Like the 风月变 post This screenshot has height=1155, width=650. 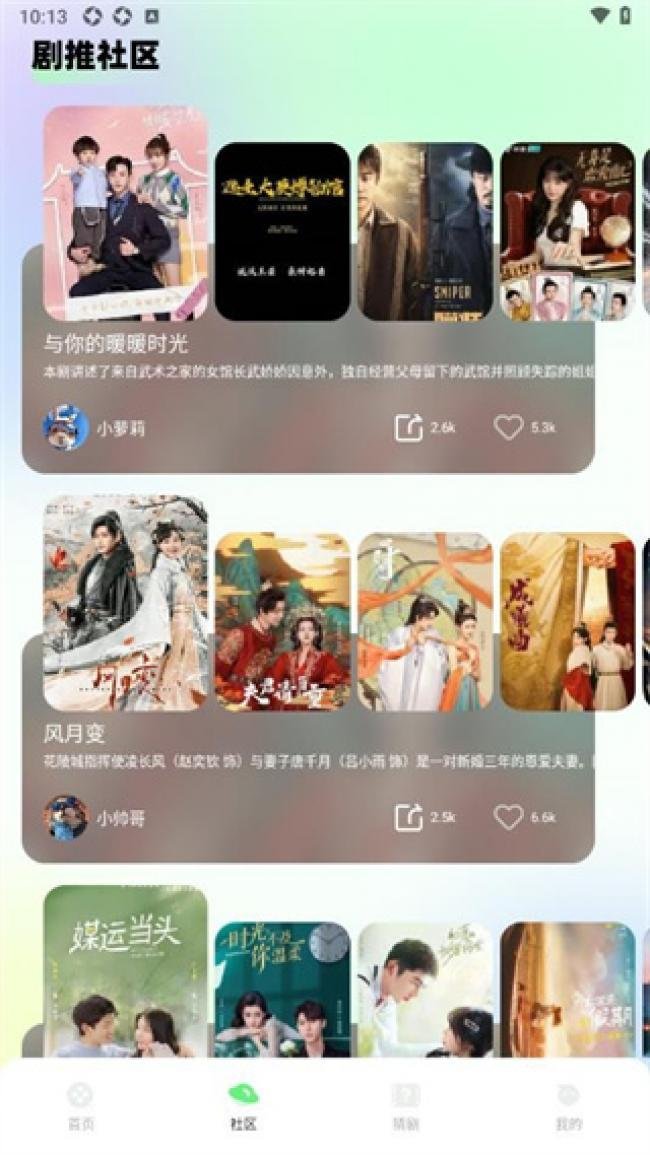(509, 817)
